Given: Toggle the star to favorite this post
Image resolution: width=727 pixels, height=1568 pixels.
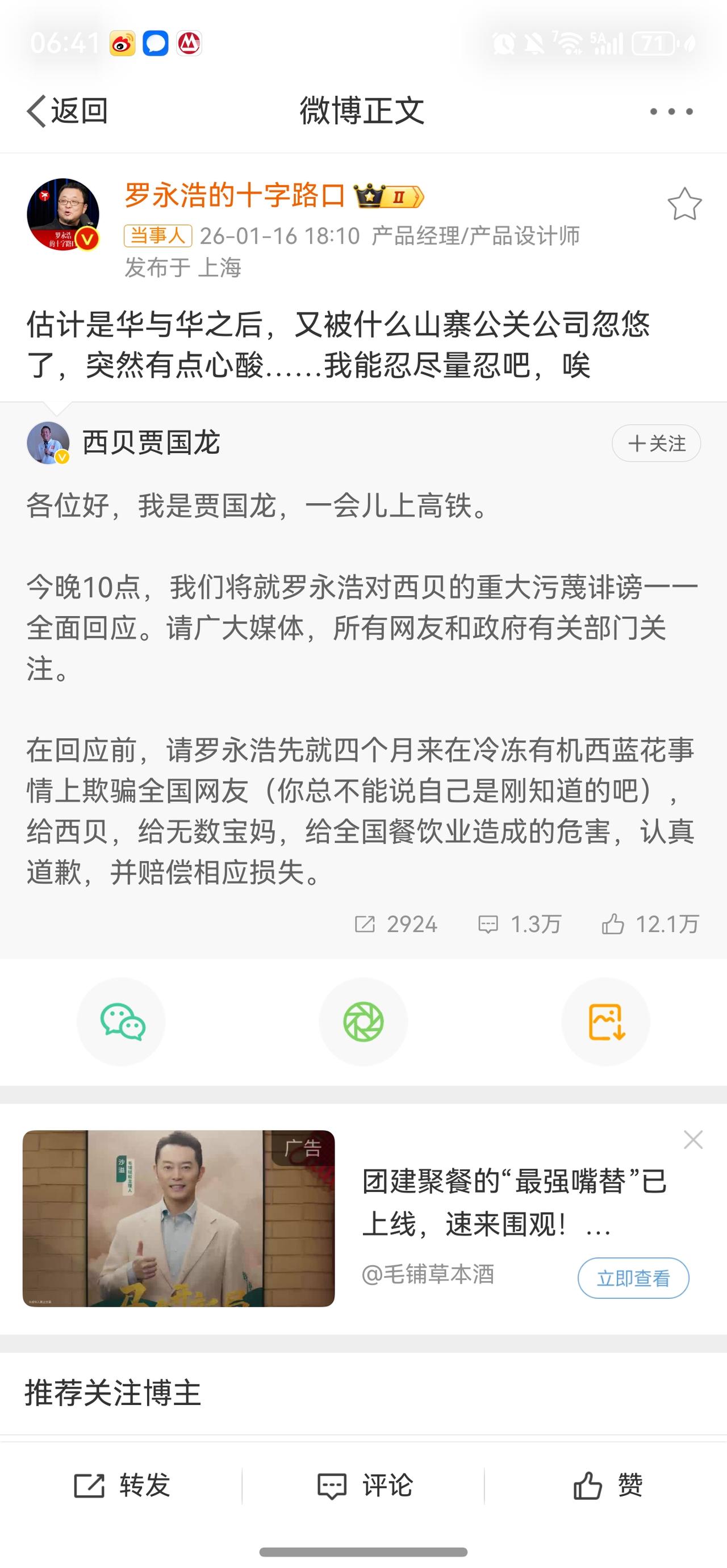Looking at the screenshot, I should point(685,206).
